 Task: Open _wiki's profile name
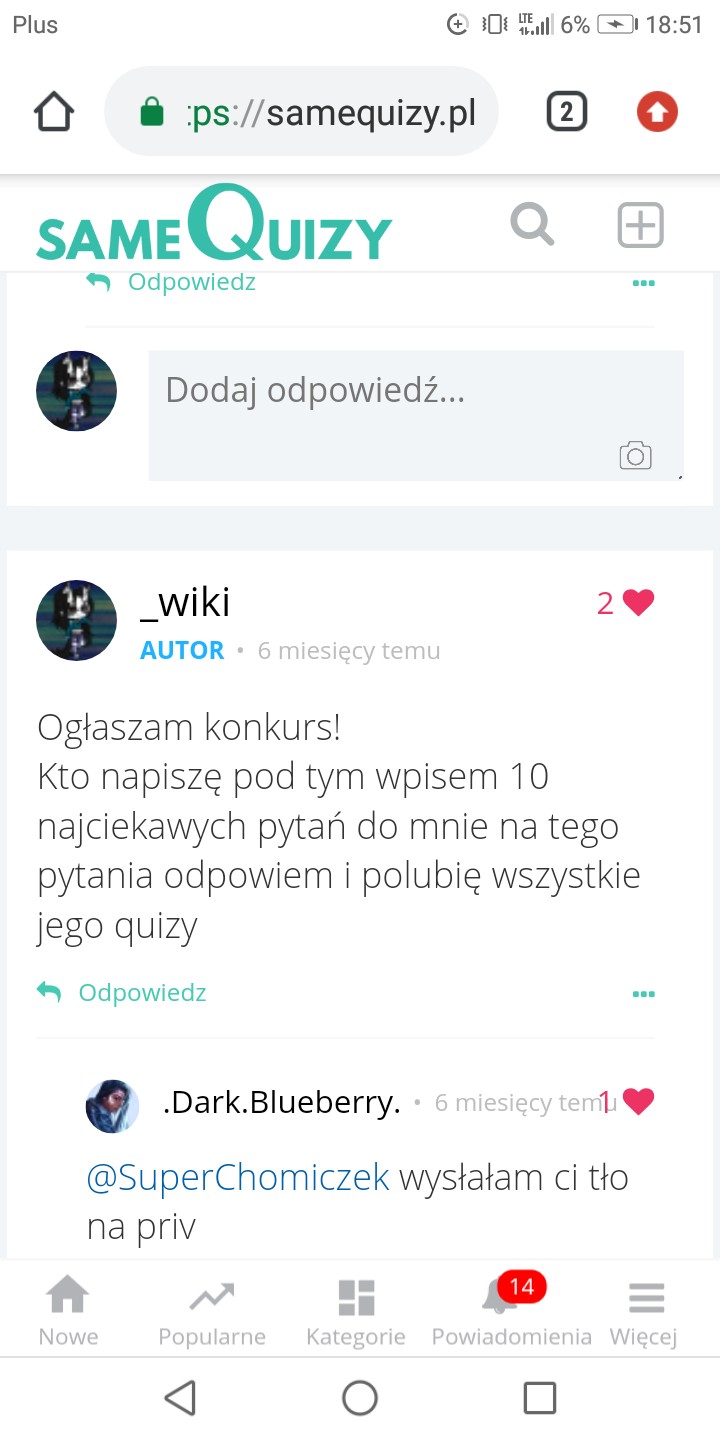(x=186, y=602)
